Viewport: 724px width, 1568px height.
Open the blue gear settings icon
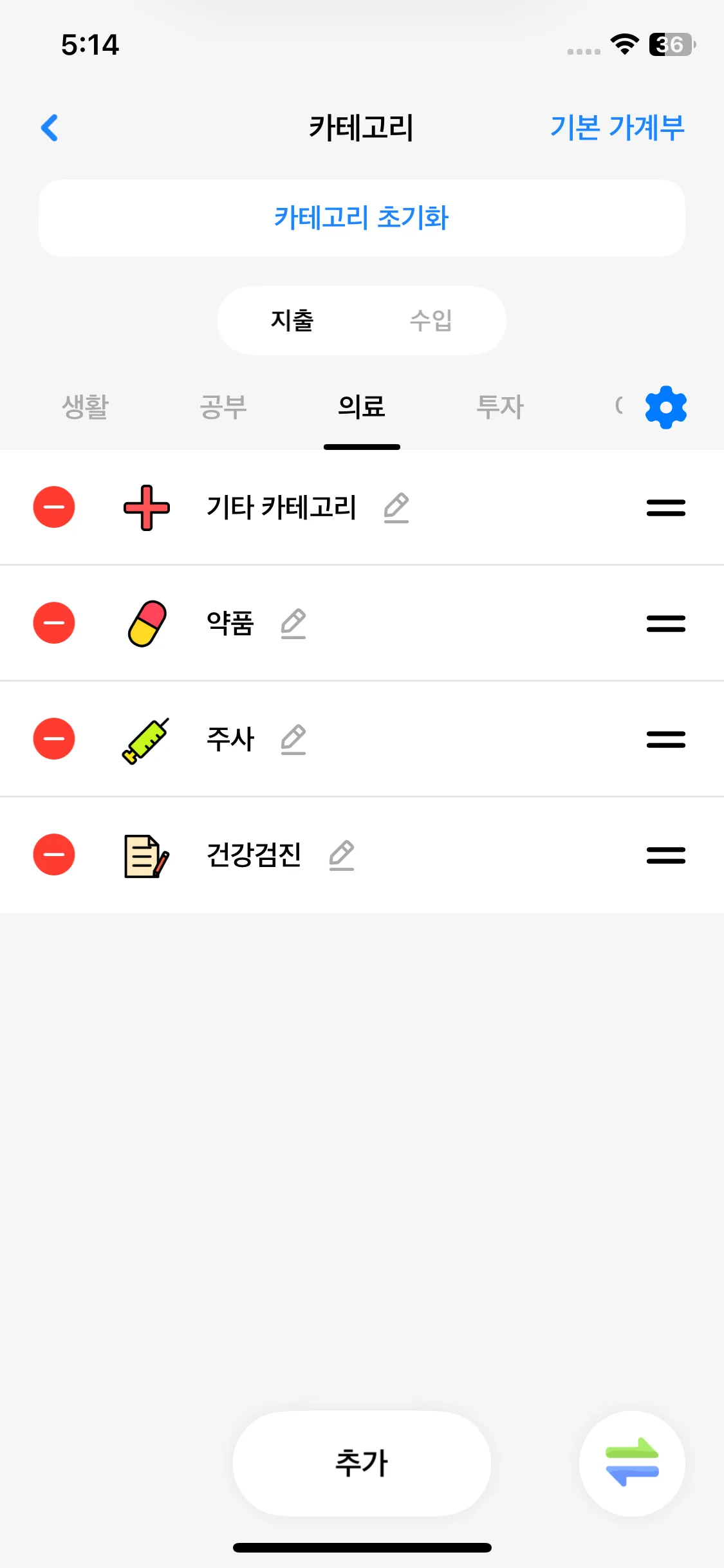click(x=666, y=407)
